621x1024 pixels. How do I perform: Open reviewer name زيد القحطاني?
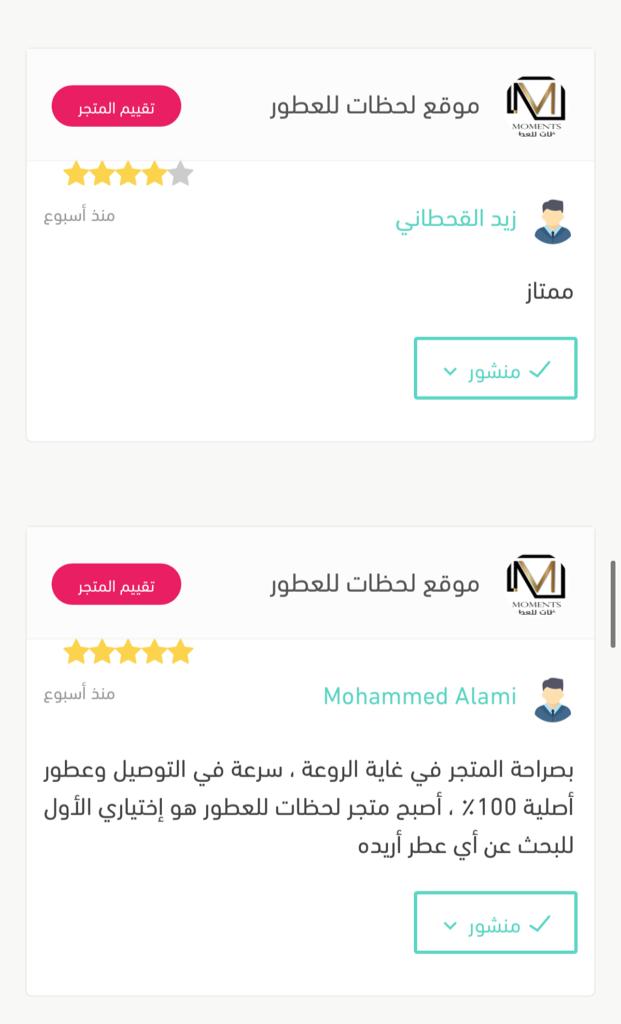(456, 220)
